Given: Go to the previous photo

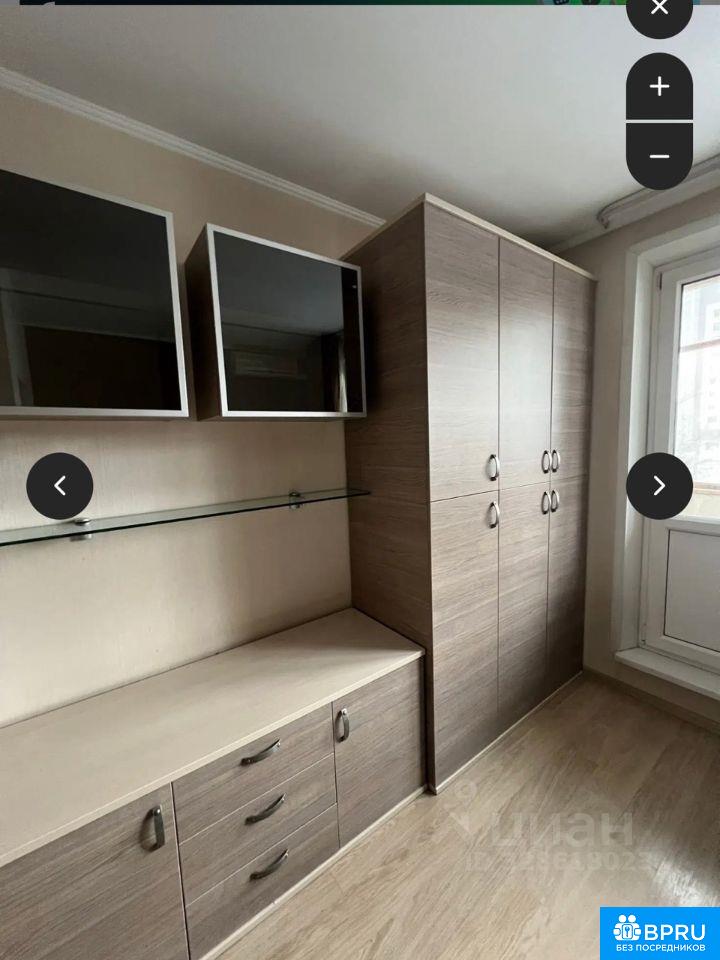Looking at the screenshot, I should [x=60, y=486].
